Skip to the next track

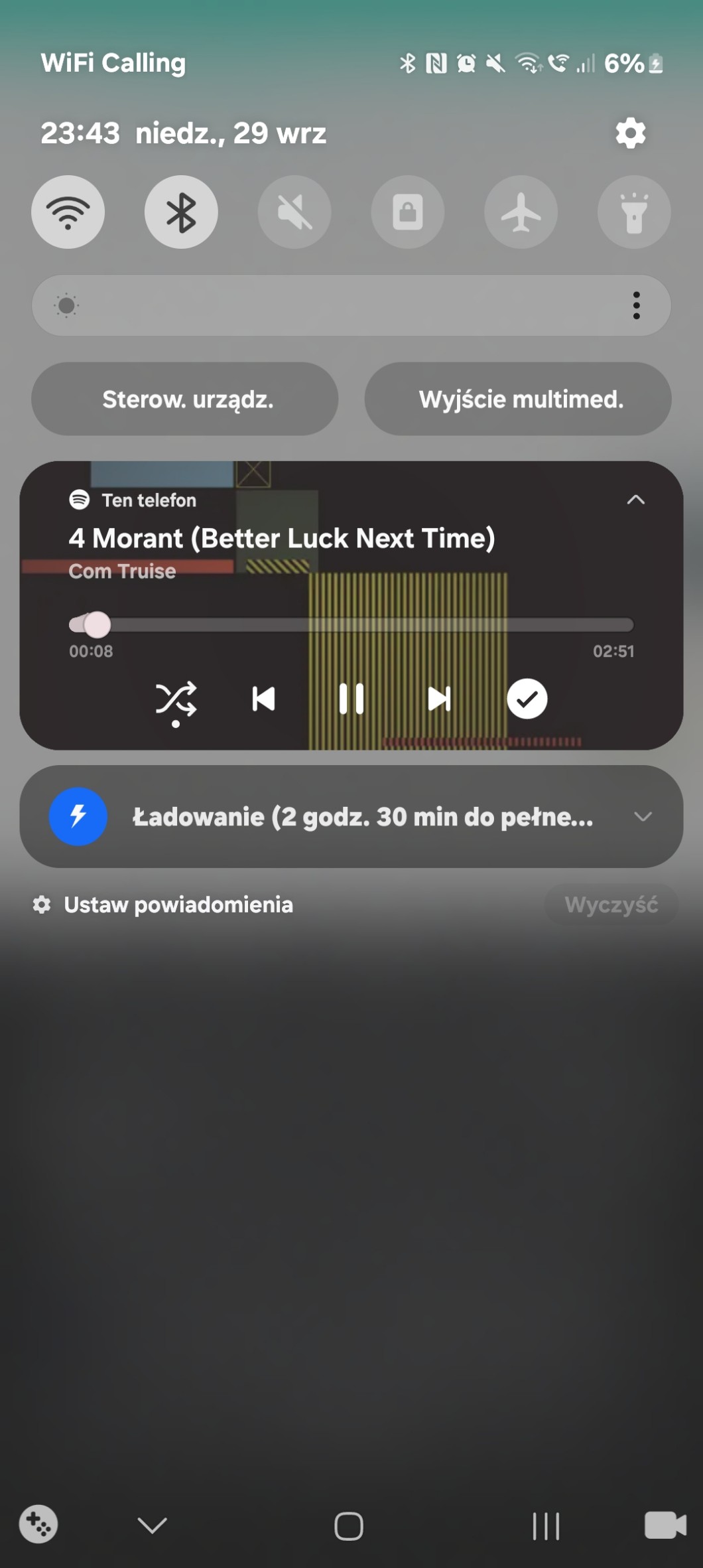[439, 699]
